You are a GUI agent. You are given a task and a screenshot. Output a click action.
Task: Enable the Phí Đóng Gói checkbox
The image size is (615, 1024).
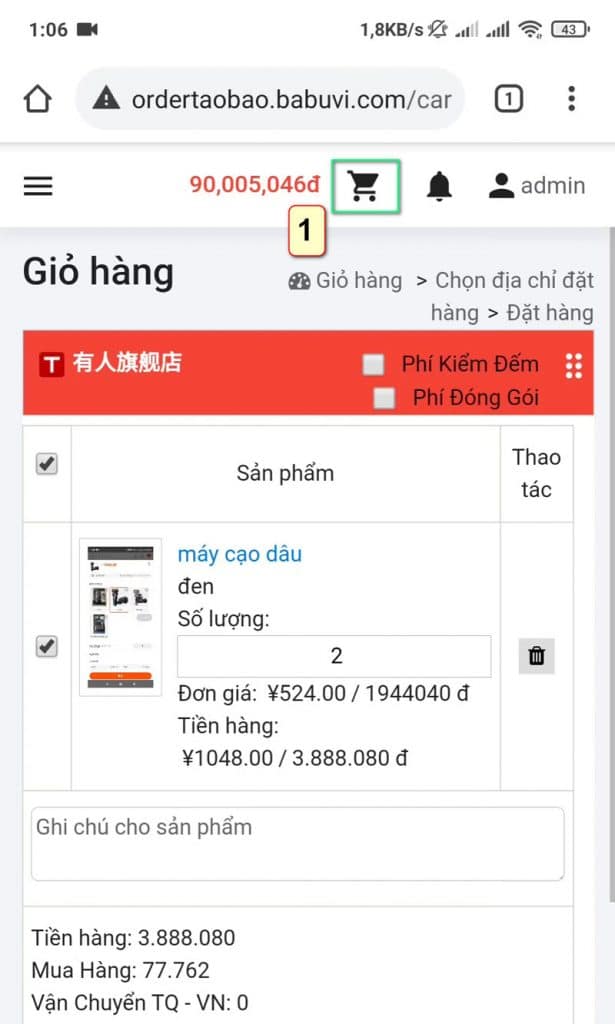384,398
